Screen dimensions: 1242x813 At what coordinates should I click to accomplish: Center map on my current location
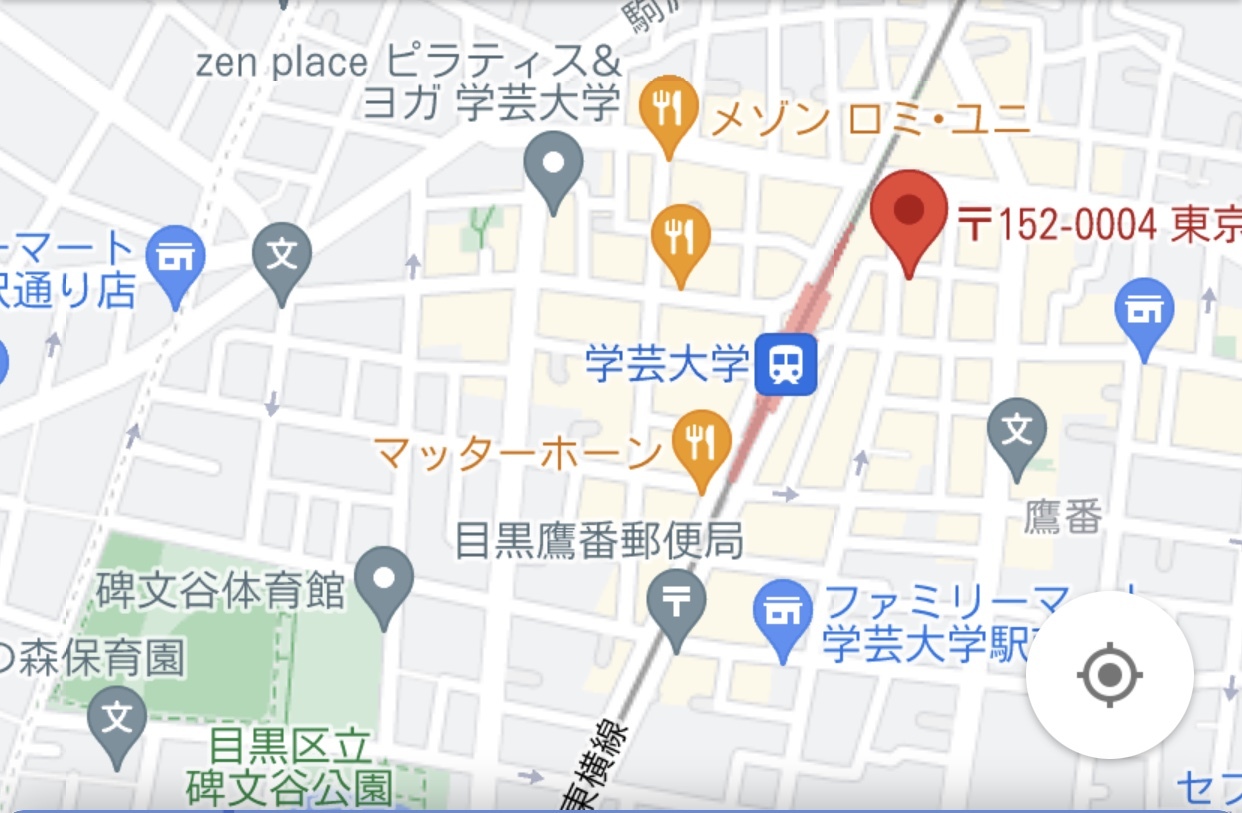[x=1109, y=676]
